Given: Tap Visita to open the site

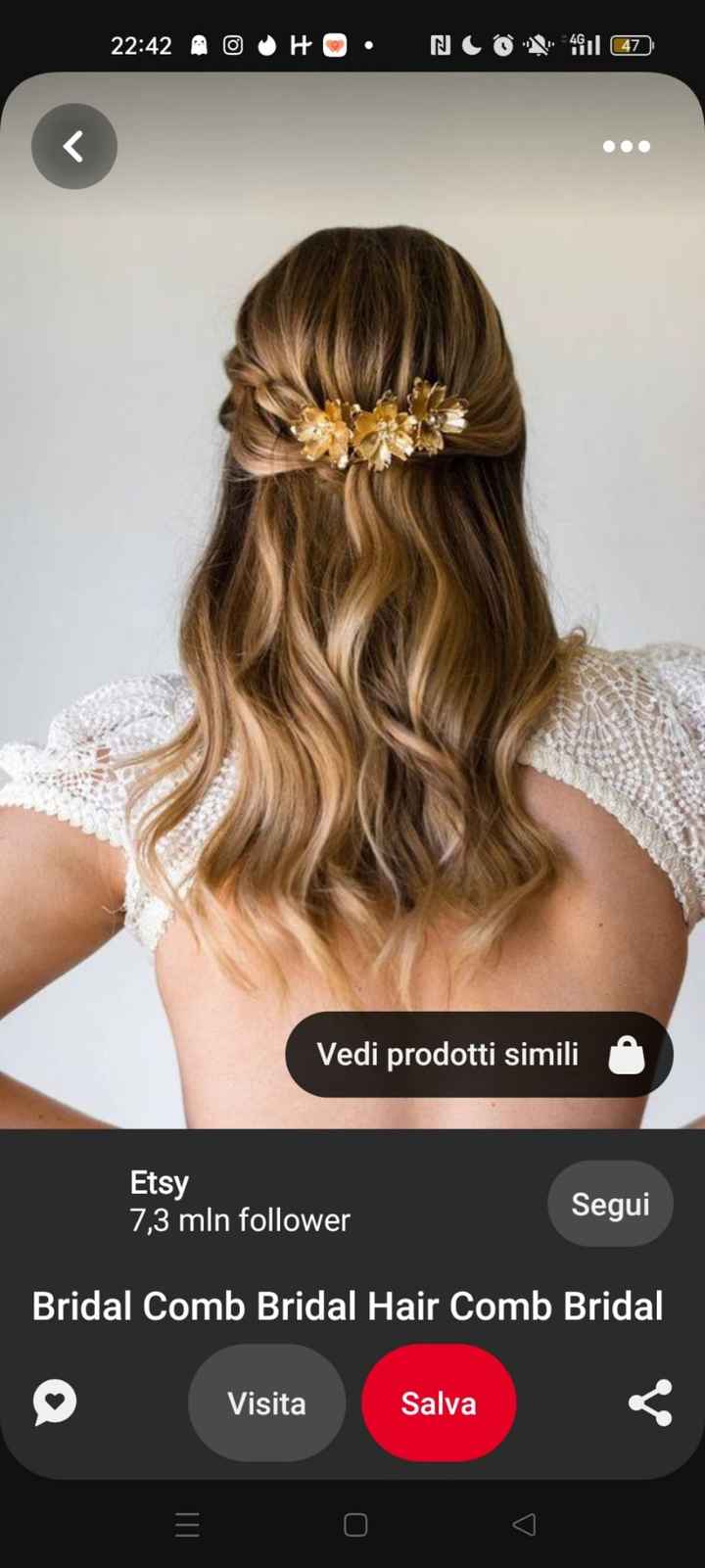Looking at the screenshot, I should [x=266, y=1403].
